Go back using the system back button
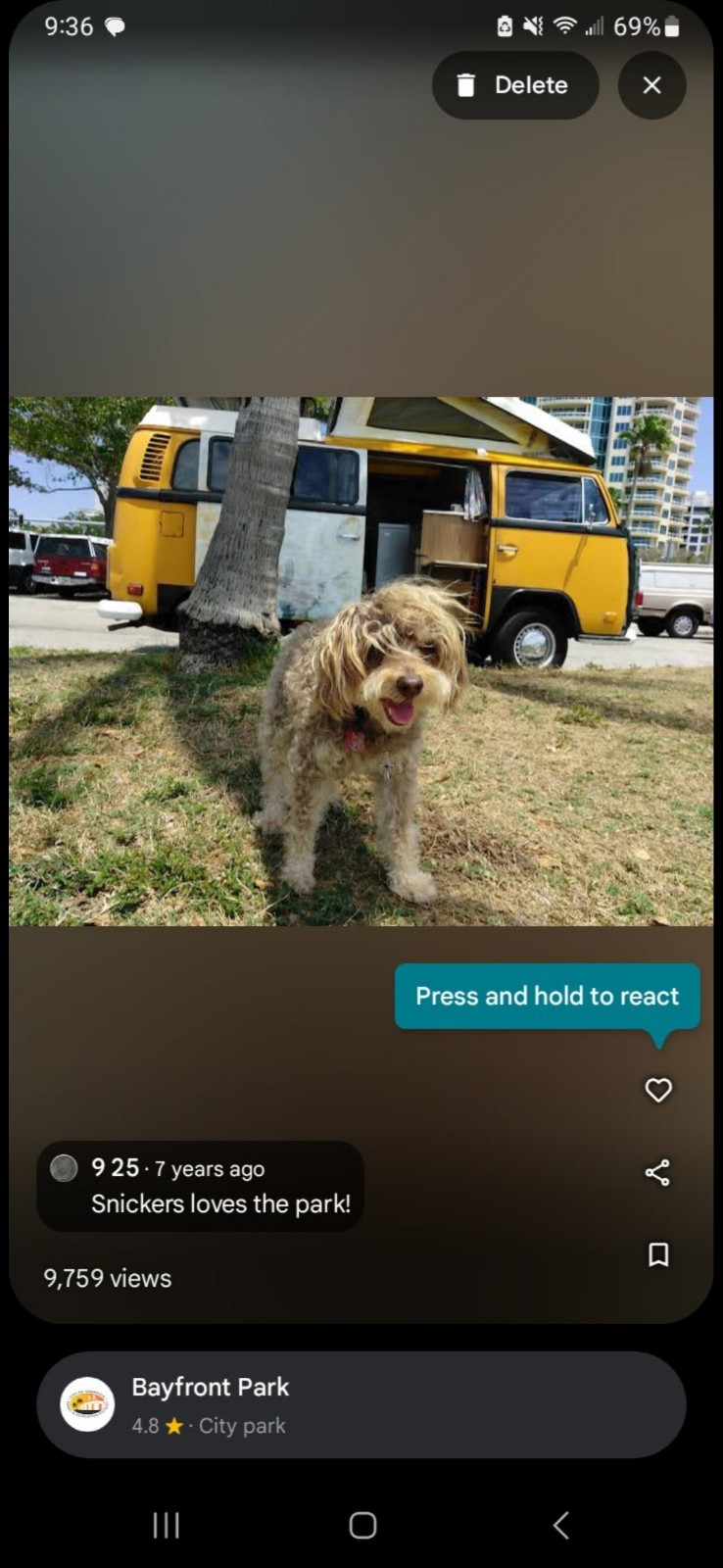Screen dimensions: 723x1568 pyautogui.click(x=560, y=1525)
